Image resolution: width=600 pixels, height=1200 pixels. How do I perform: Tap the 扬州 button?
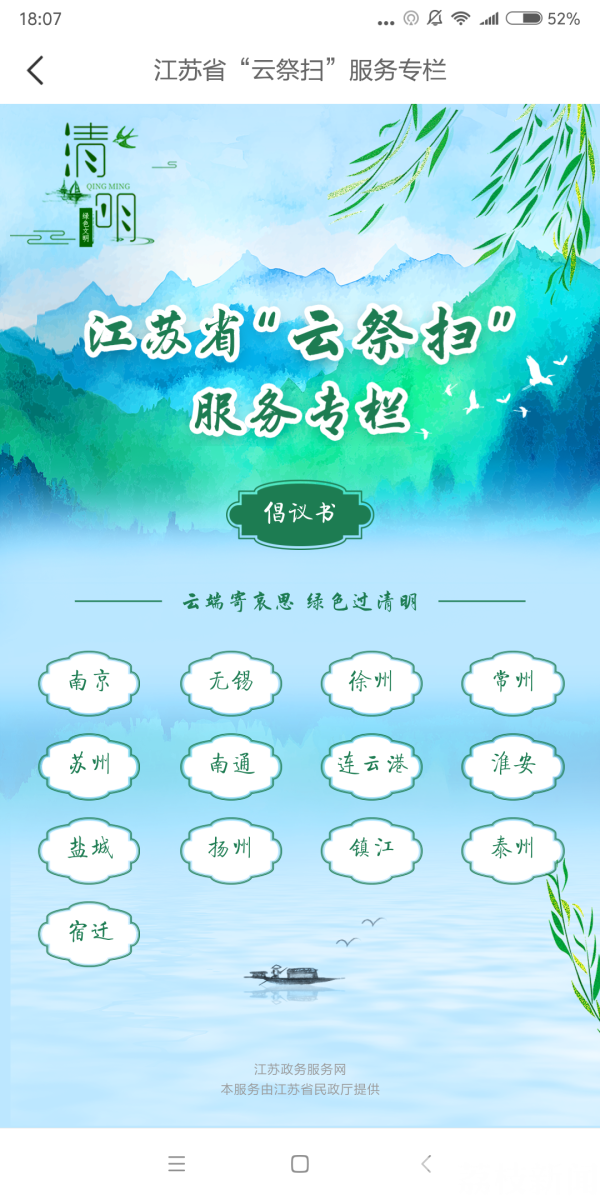coord(230,849)
